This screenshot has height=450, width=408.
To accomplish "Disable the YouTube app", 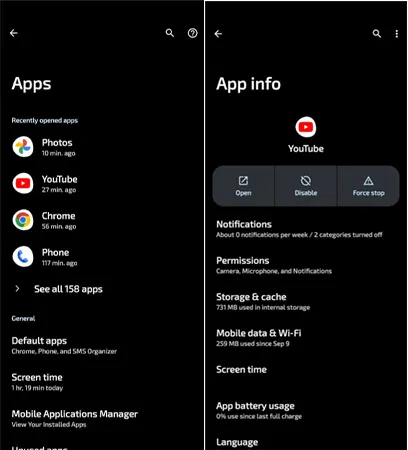I will click(x=306, y=186).
